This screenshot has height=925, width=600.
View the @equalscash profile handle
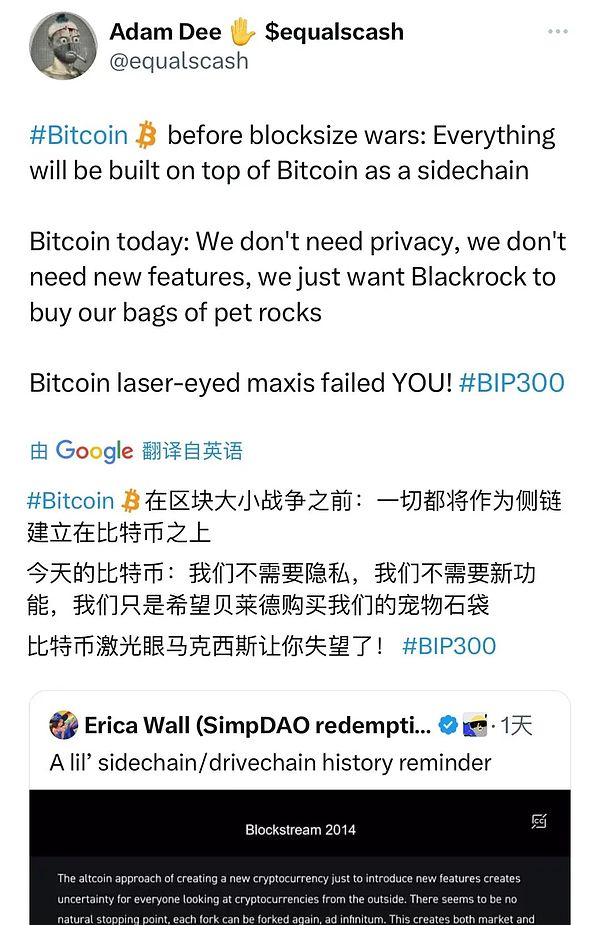(178, 61)
